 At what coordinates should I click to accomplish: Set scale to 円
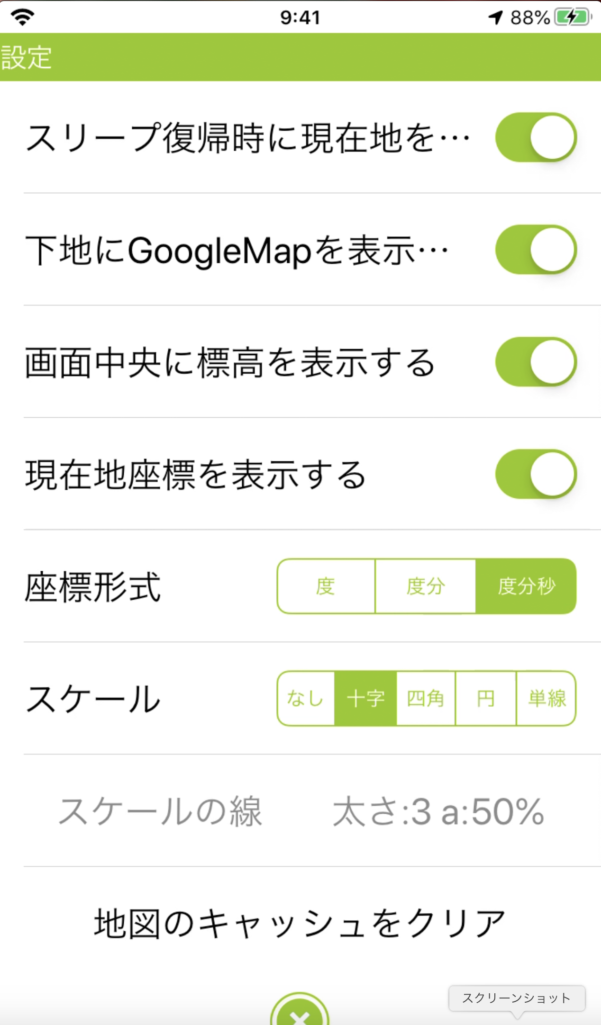(x=486, y=698)
